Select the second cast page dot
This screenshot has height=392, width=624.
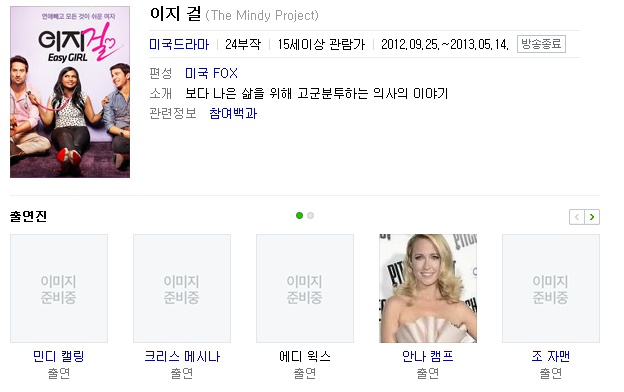click(x=311, y=216)
